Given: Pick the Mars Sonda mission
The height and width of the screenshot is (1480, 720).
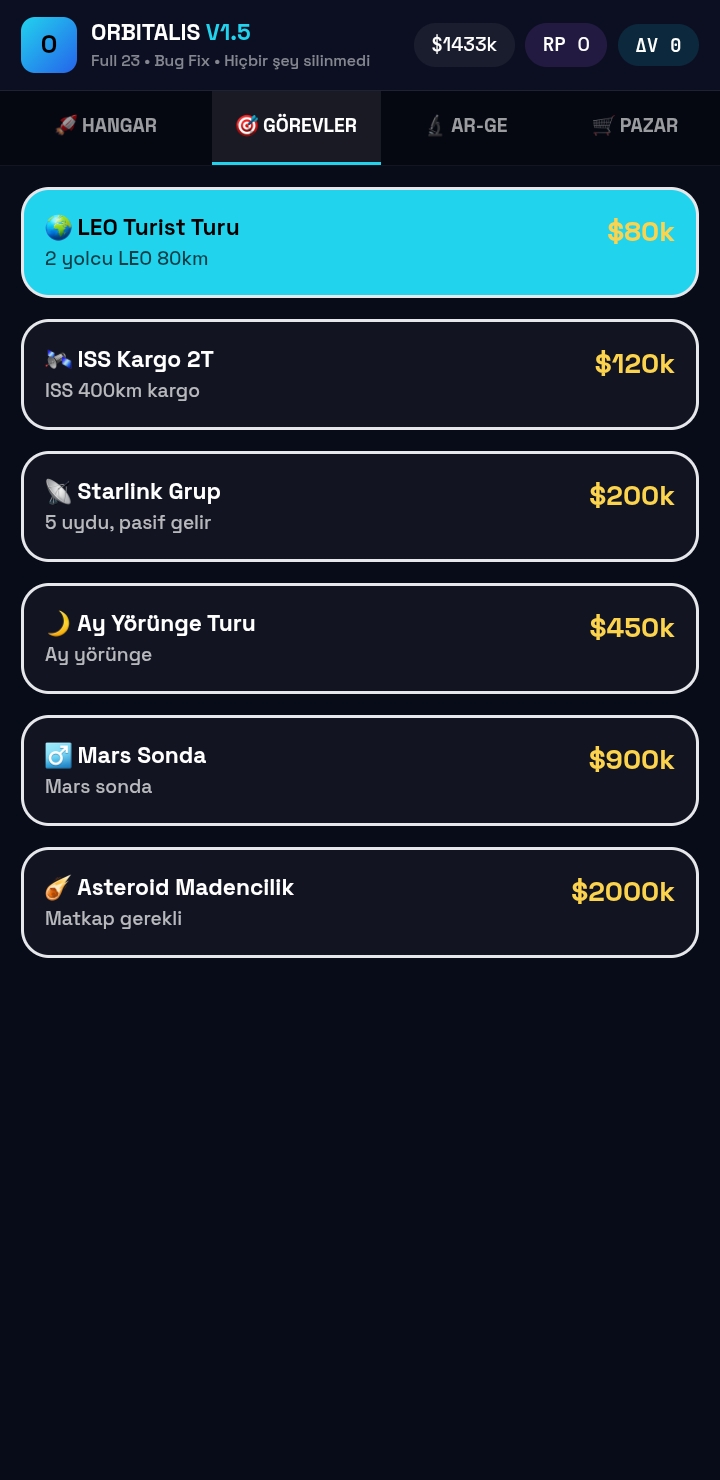Looking at the screenshot, I should pyautogui.click(x=360, y=771).
